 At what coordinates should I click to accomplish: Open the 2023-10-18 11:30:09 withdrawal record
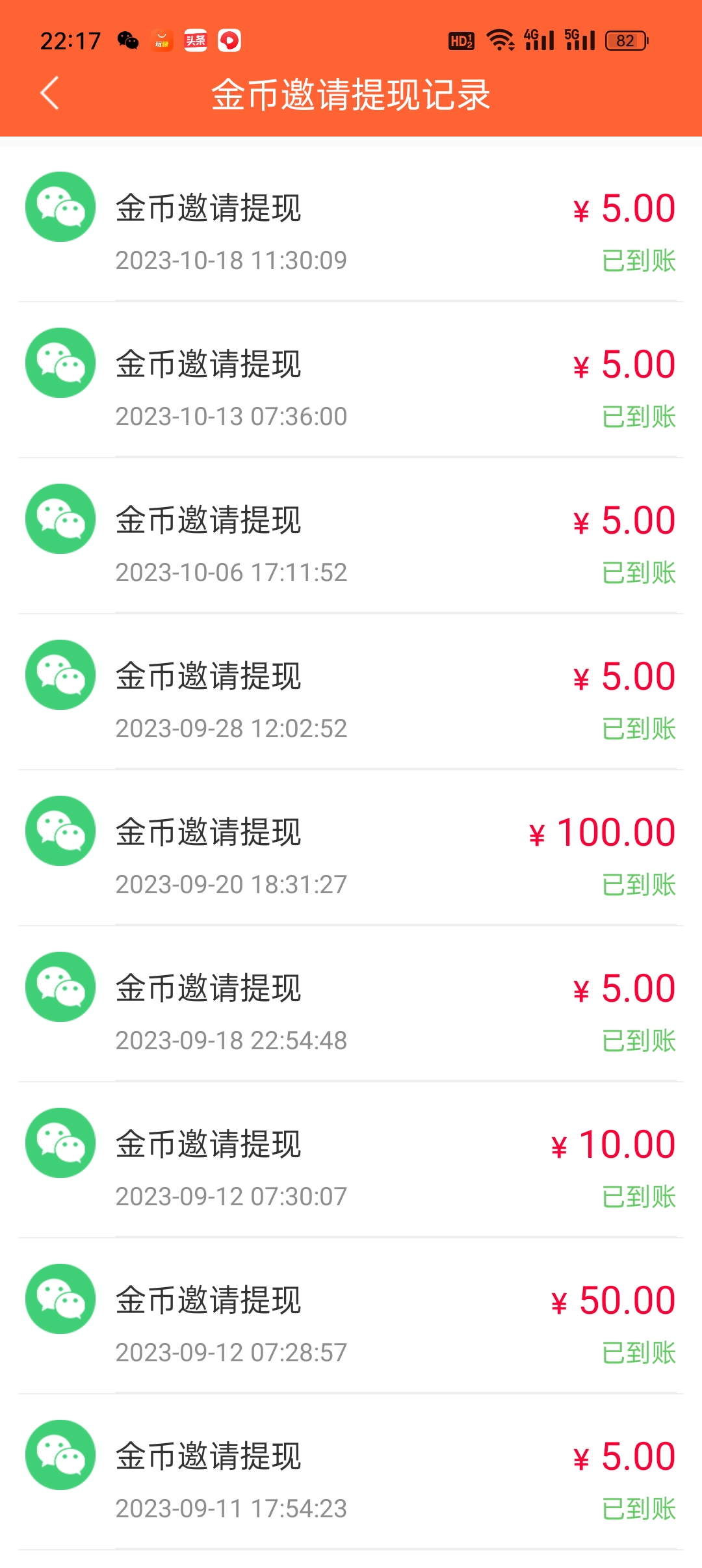click(351, 224)
